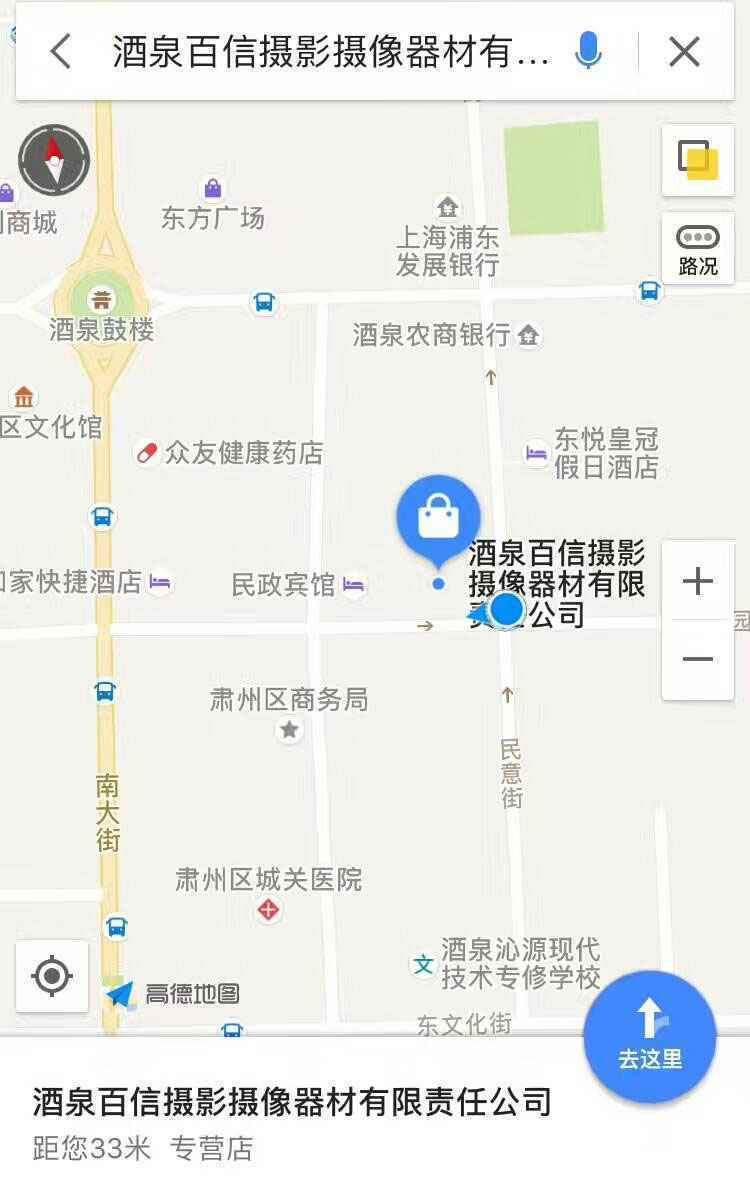Zoom in with the plus button
The image size is (750, 1188).
697,581
